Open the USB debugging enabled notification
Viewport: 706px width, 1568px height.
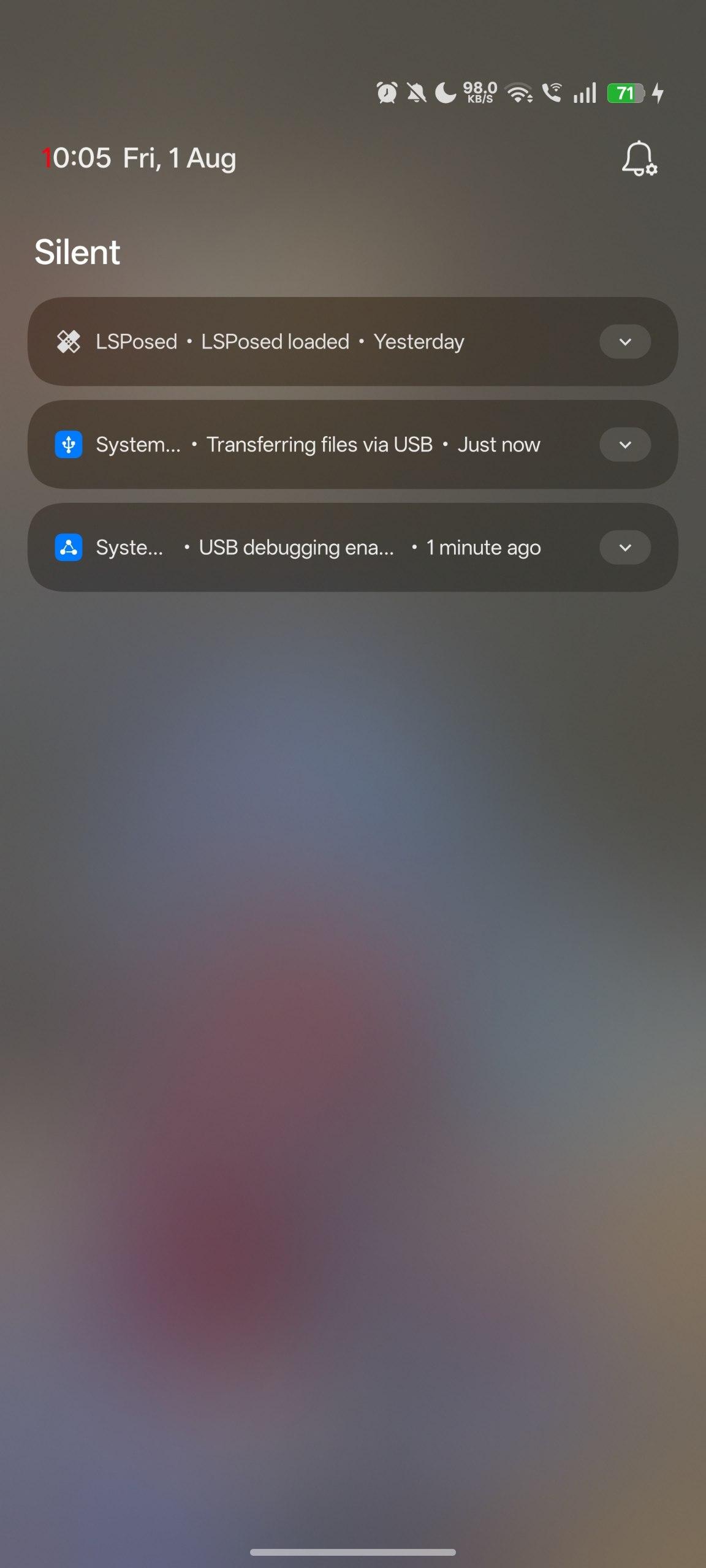(353, 548)
